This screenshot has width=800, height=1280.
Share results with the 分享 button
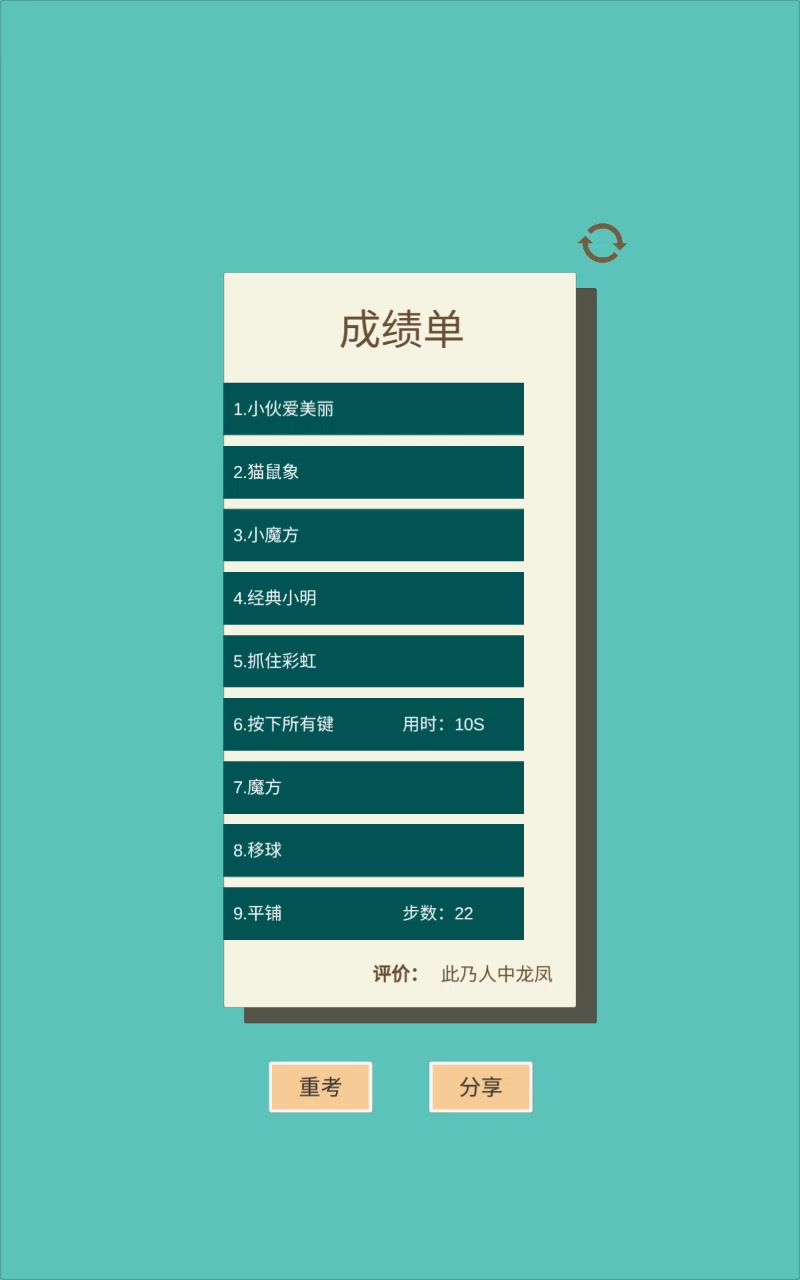pos(481,1087)
